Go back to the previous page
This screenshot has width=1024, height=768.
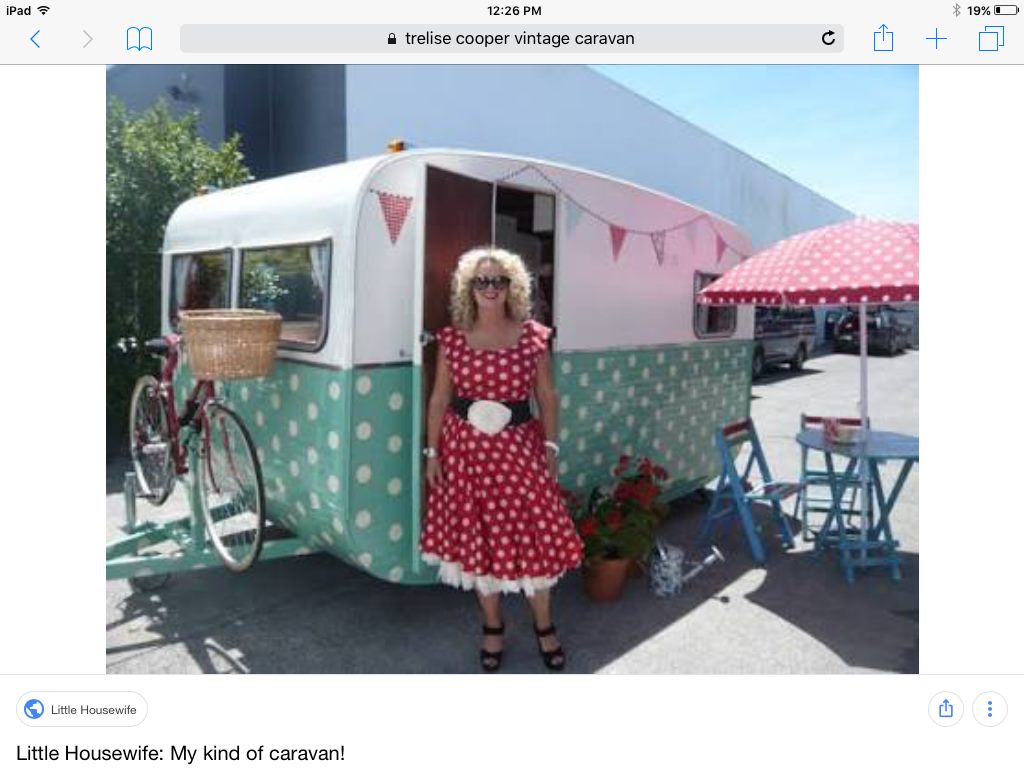click(35, 39)
